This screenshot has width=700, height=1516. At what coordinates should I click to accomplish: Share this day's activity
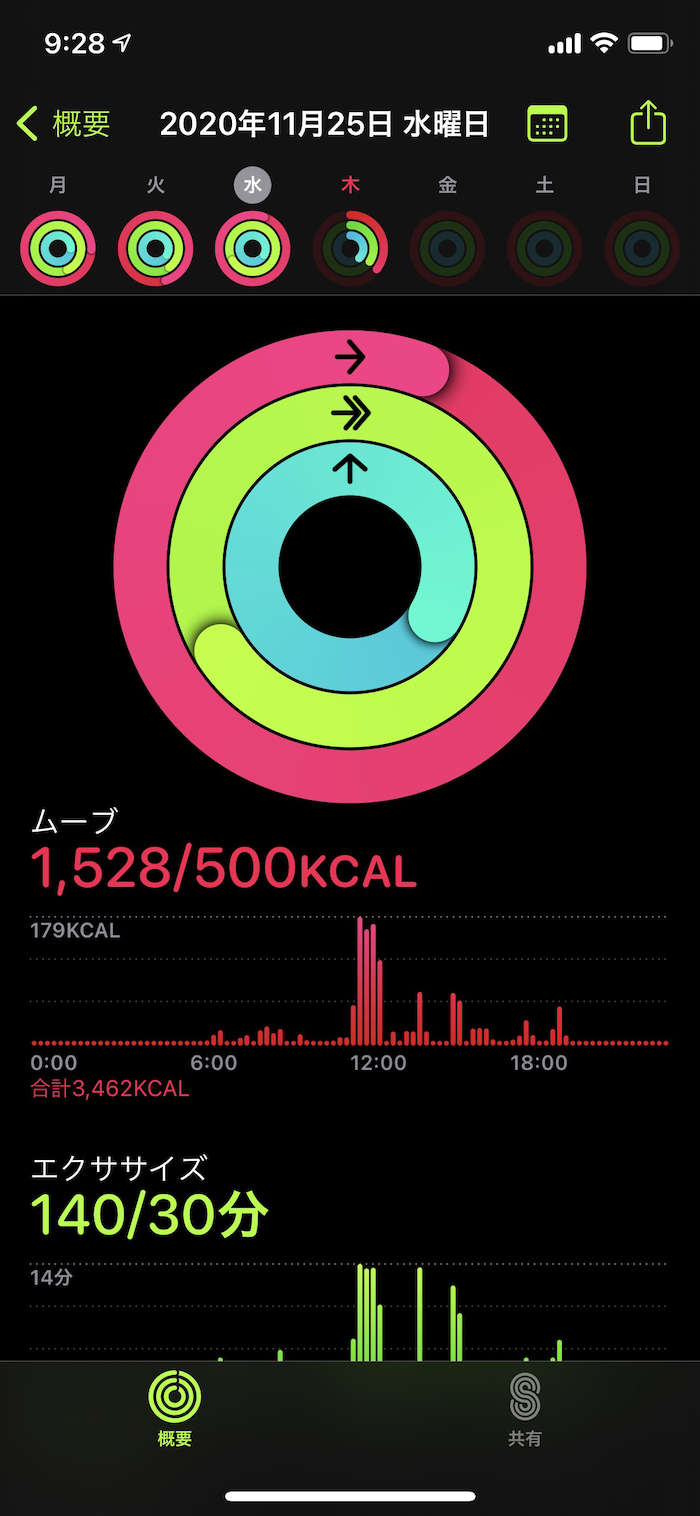[x=648, y=124]
